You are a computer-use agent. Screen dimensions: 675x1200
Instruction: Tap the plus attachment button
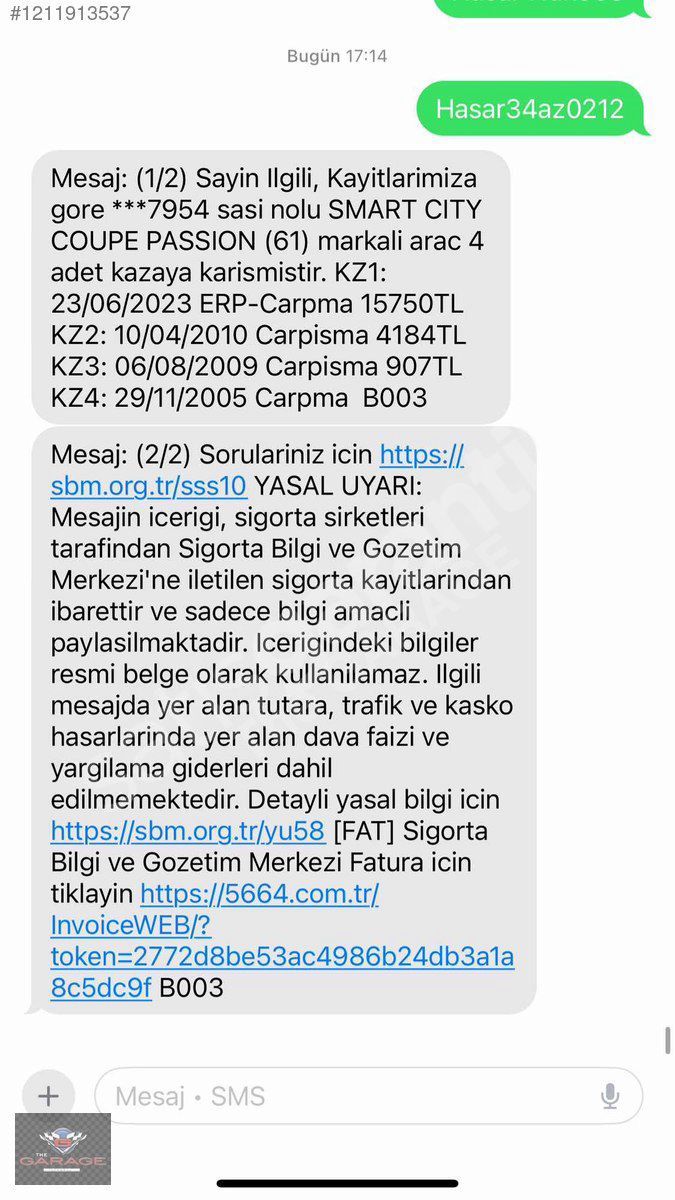pyautogui.click(x=48, y=1096)
